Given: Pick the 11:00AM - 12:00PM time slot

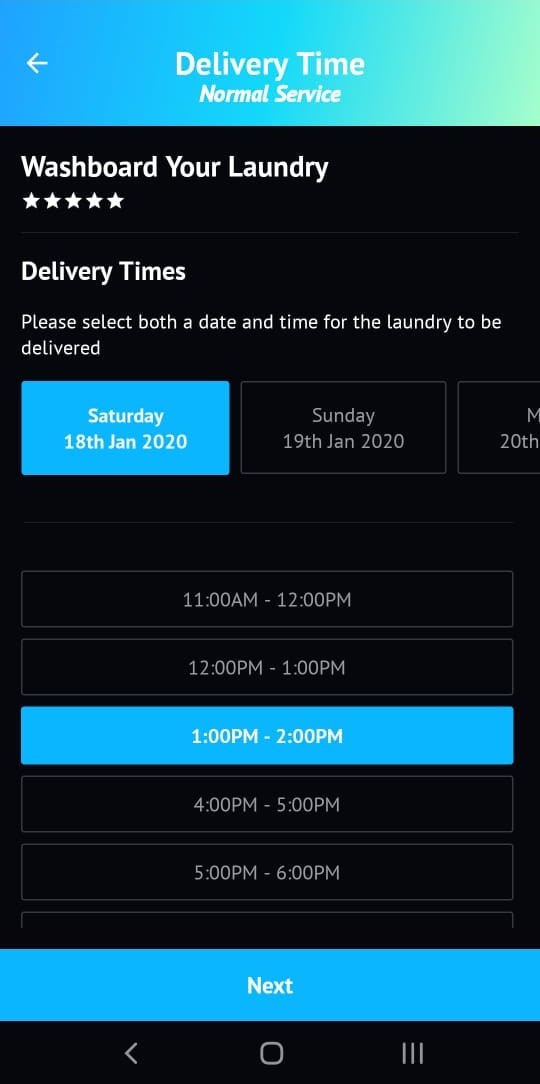Looking at the screenshot, I should (x=267, y=599).
